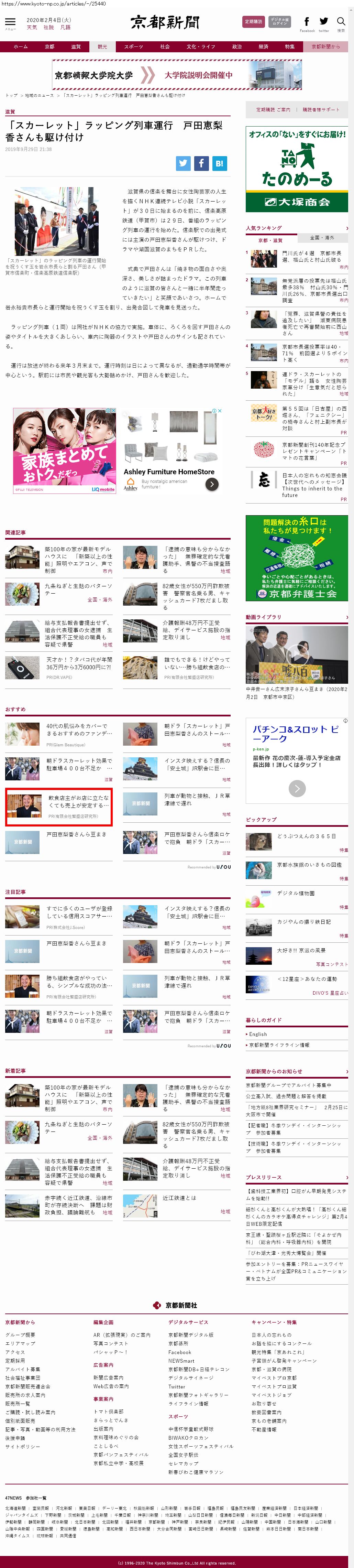Open the English guide link
Image resolution: width=354 pixels, height=1568 pixels.
(258, 1034)
